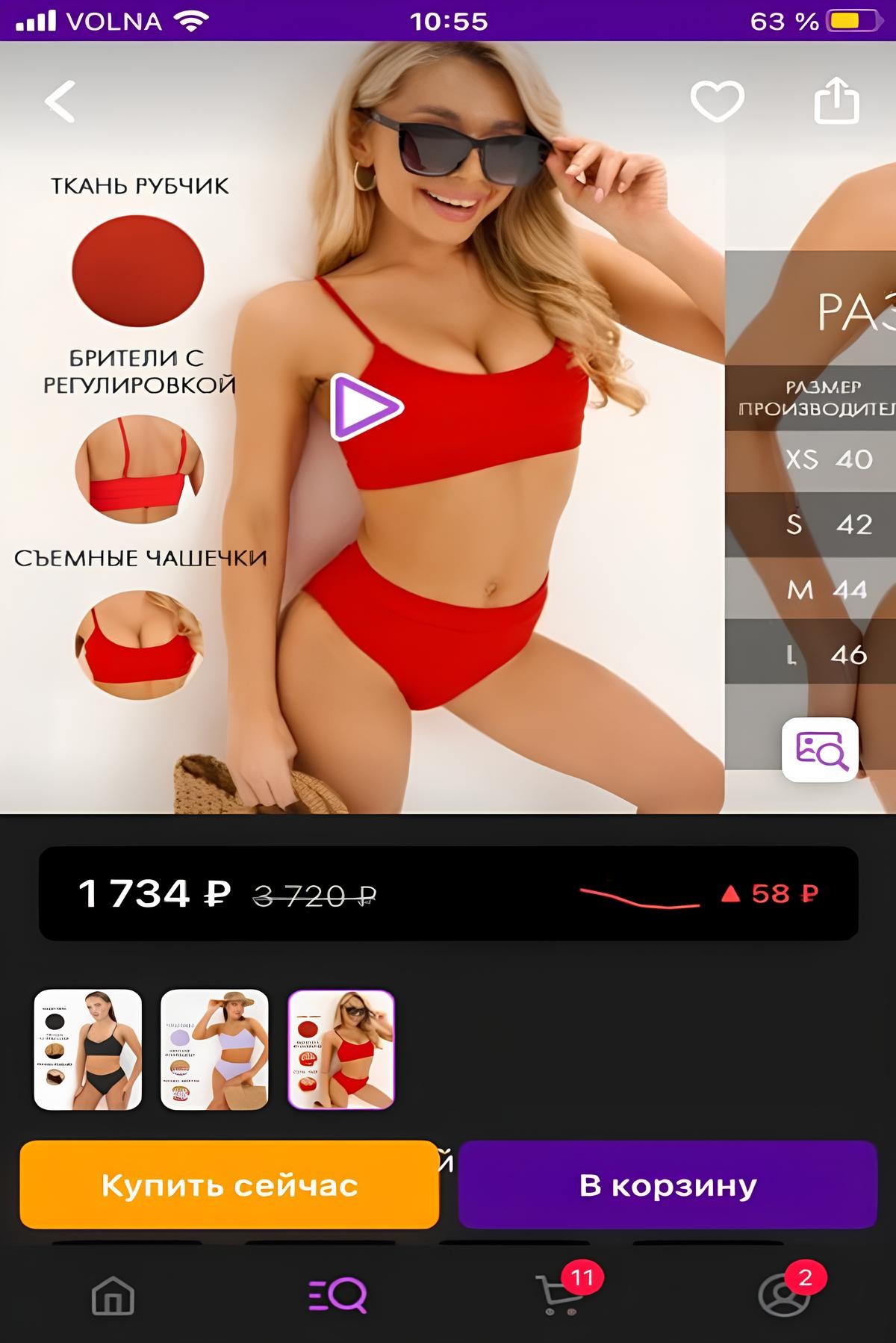896x1343 pixels.
Task: Select the black swimsuit variant
Action: coord(88,1049)
